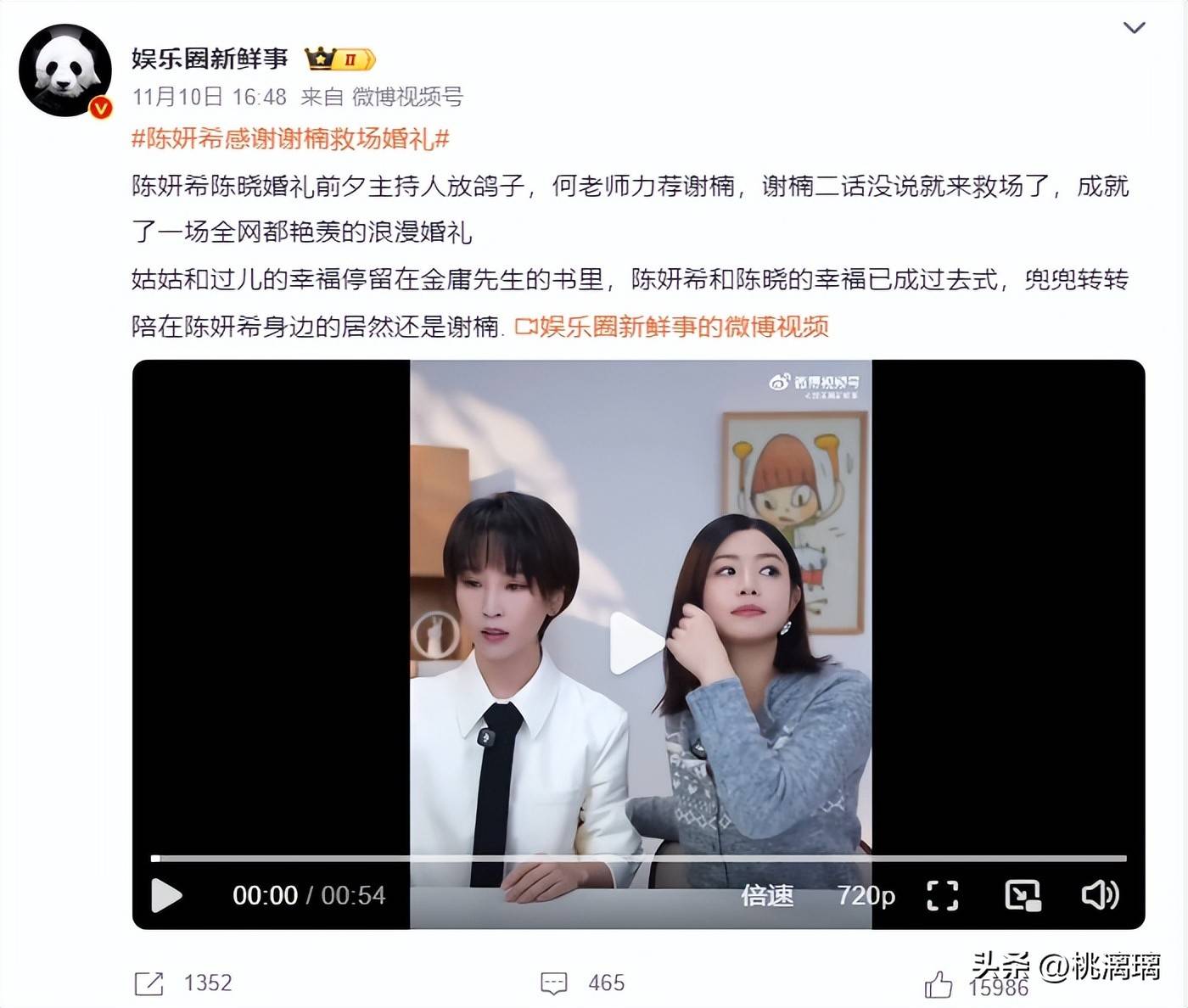1188x1008 pixels.
Task: Play the video with center play button
Action: coord(637,642)
